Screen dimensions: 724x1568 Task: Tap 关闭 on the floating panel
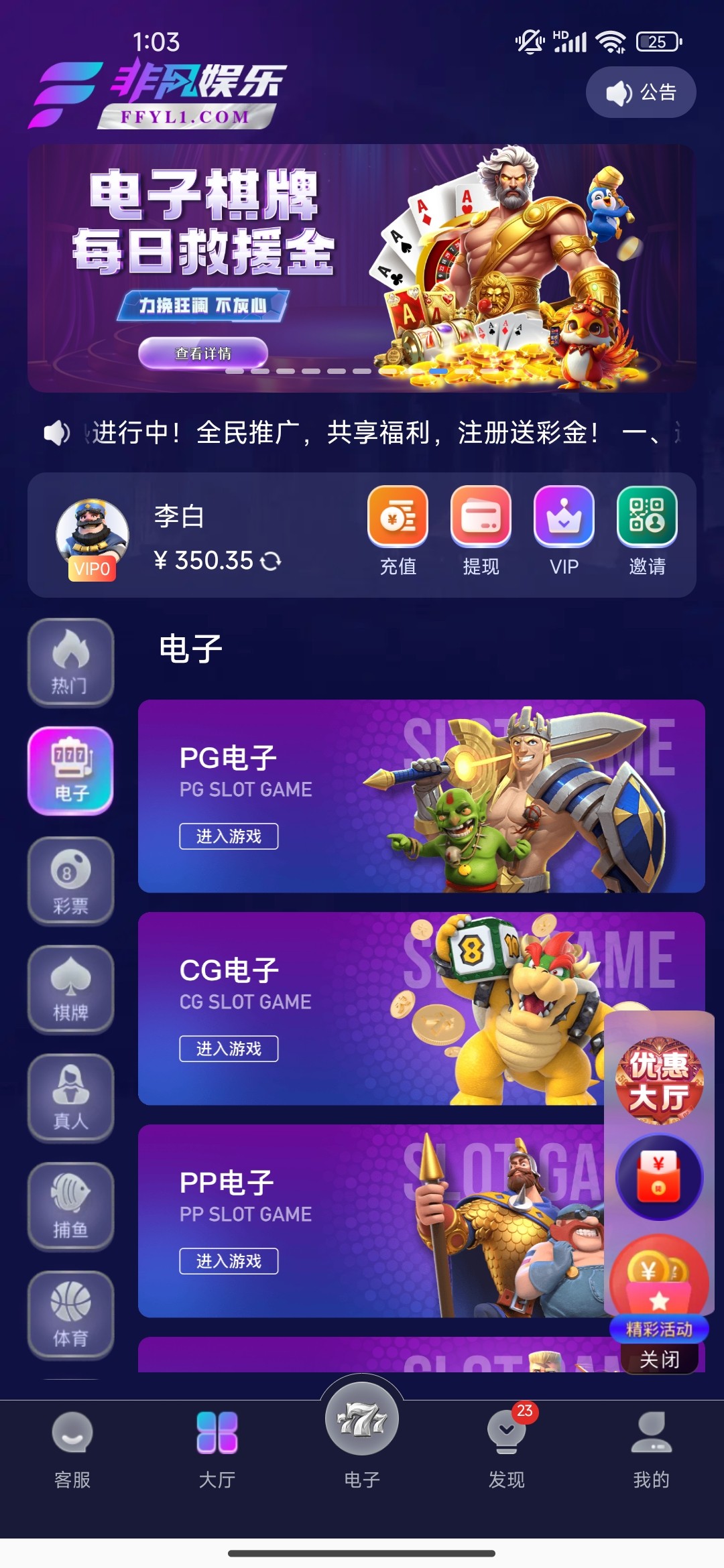point(659,1360)
